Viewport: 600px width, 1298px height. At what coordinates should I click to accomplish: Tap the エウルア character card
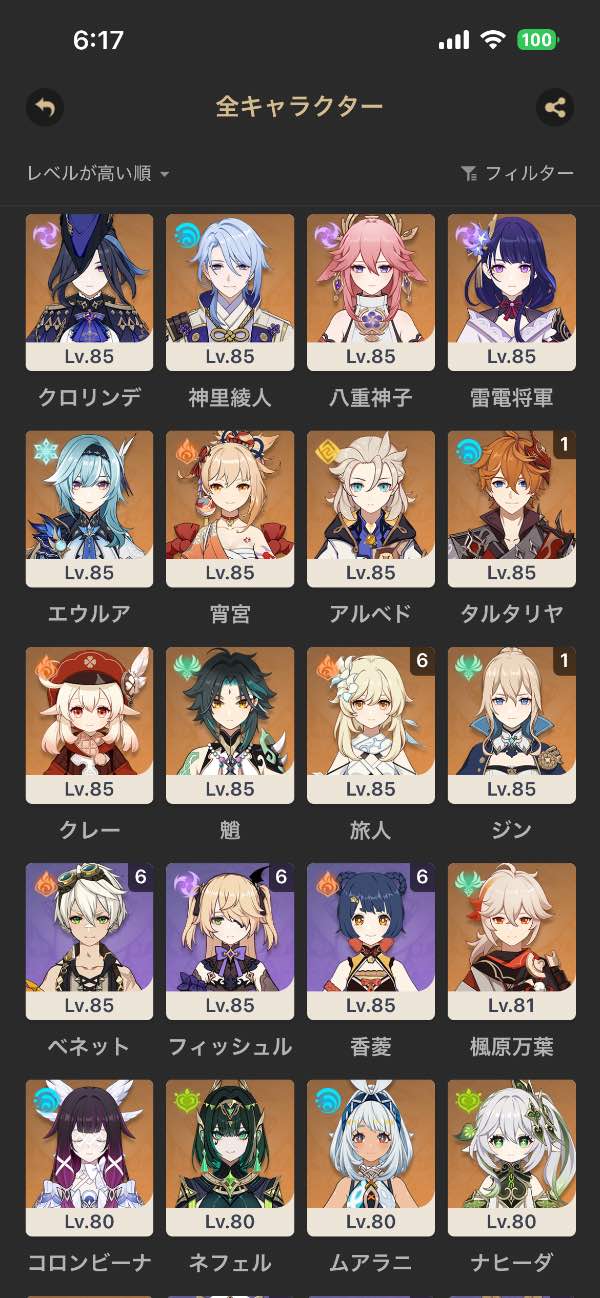pyautogui.click(x=89, y=509)
